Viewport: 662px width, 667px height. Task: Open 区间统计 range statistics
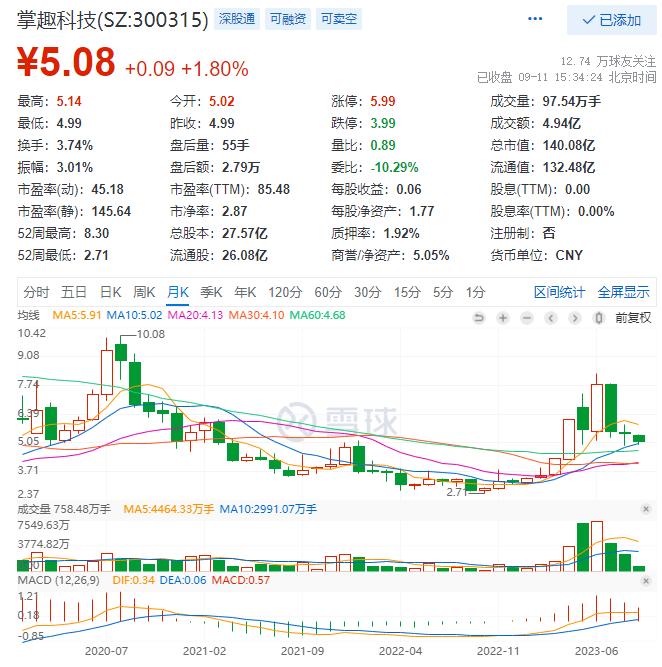tap(559, 292)
